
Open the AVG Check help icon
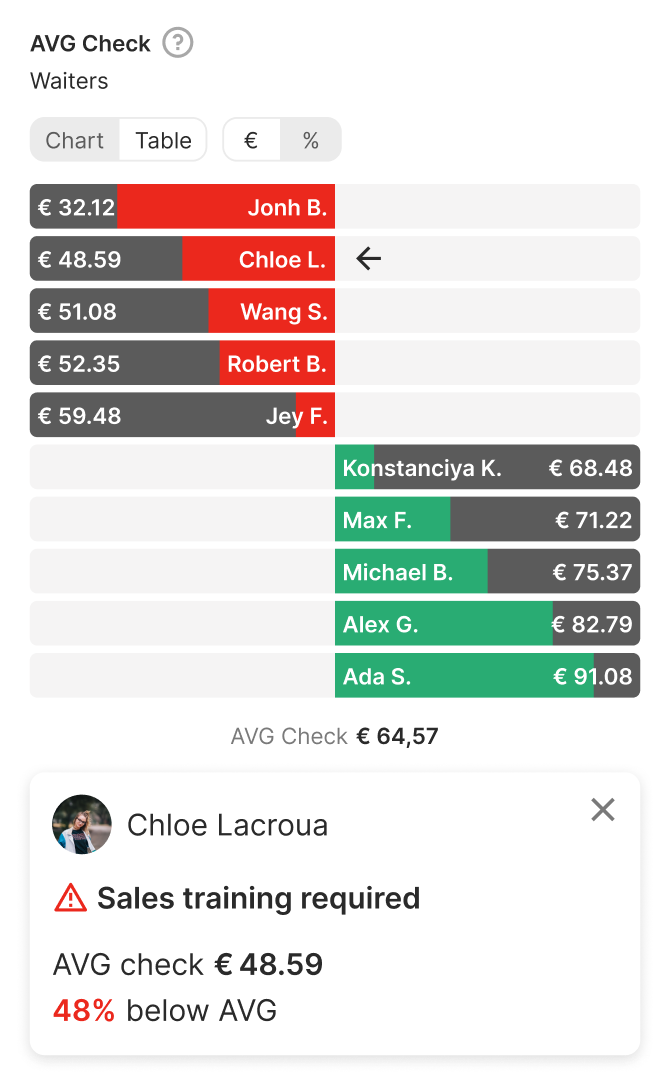[177, 43]
